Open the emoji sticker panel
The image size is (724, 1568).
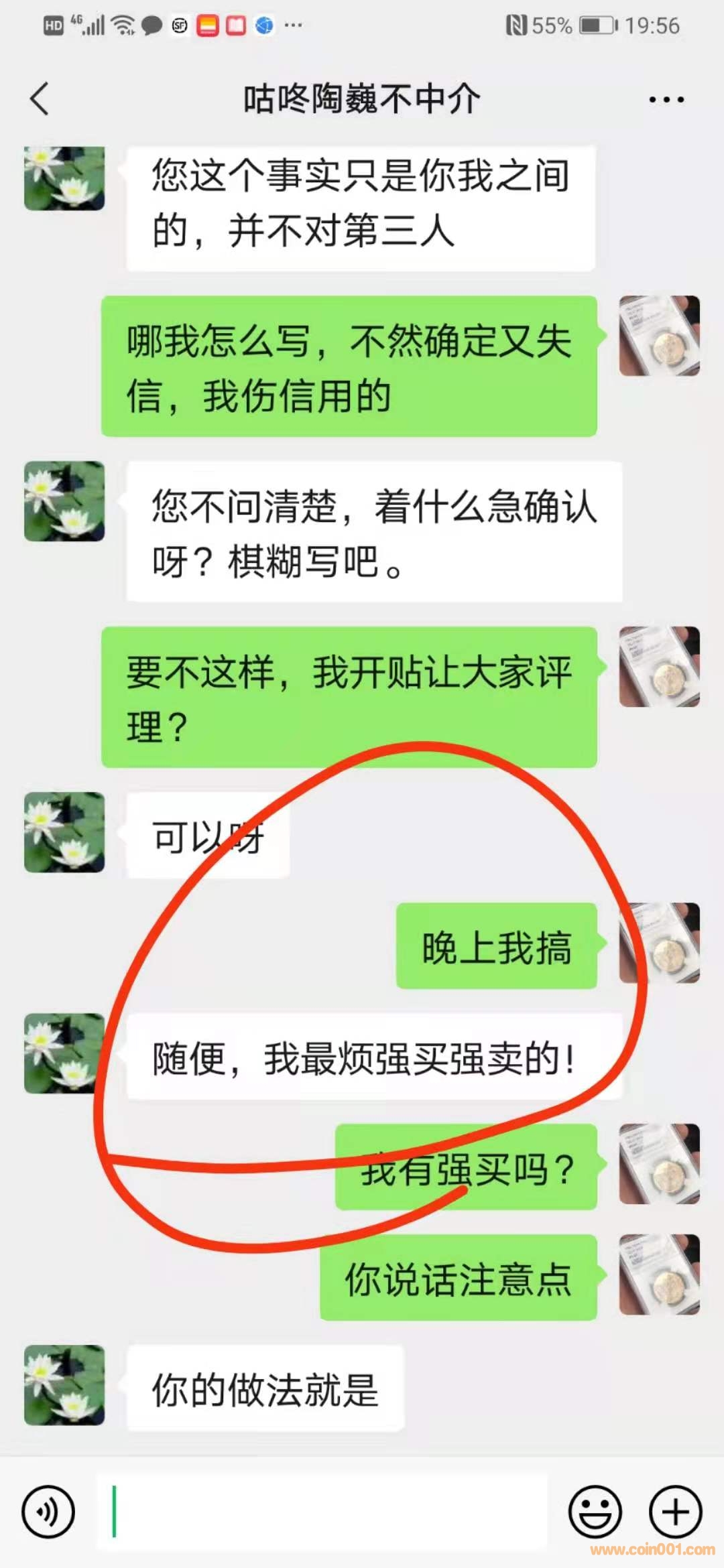pyautogui.click(x=595, y=1512)
